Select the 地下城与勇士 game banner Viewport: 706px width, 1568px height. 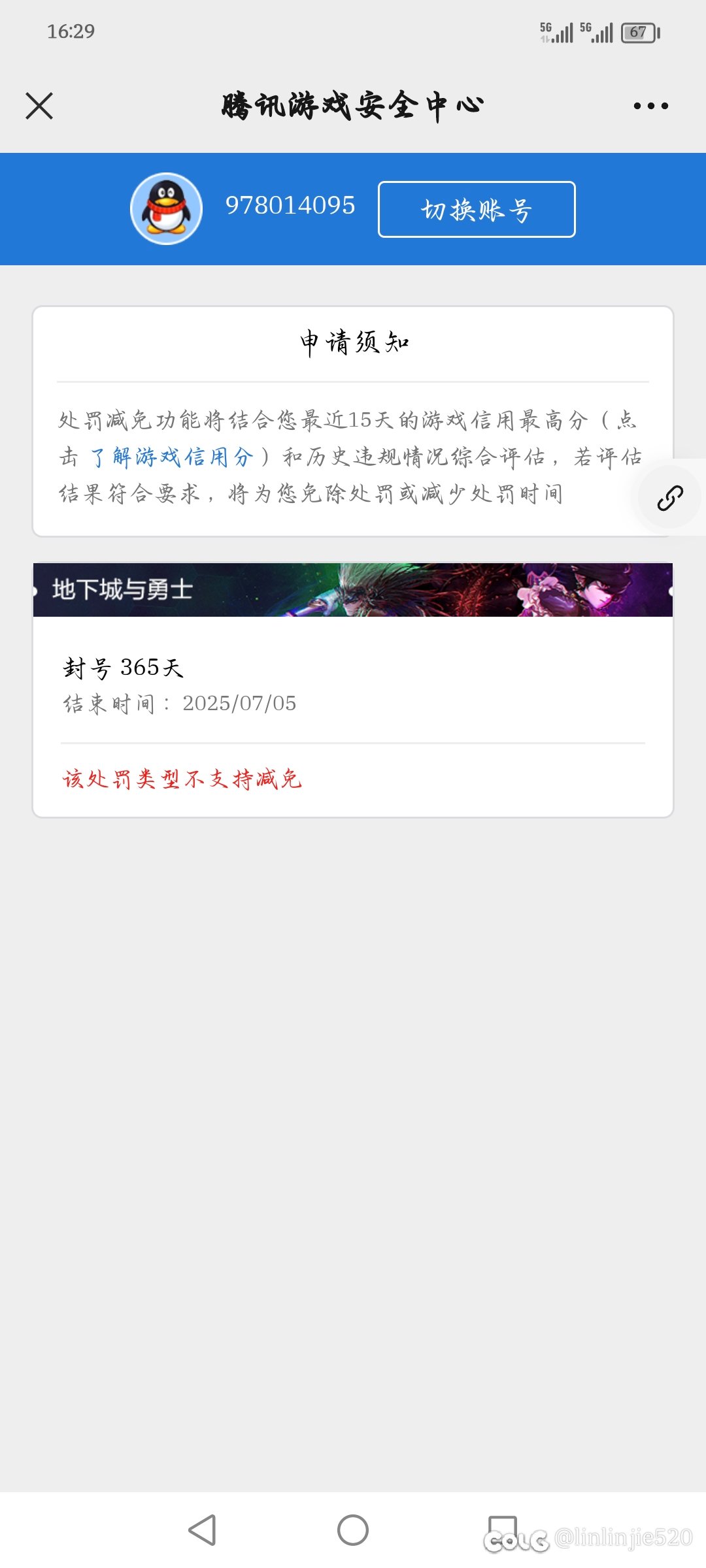pos(353,590)
